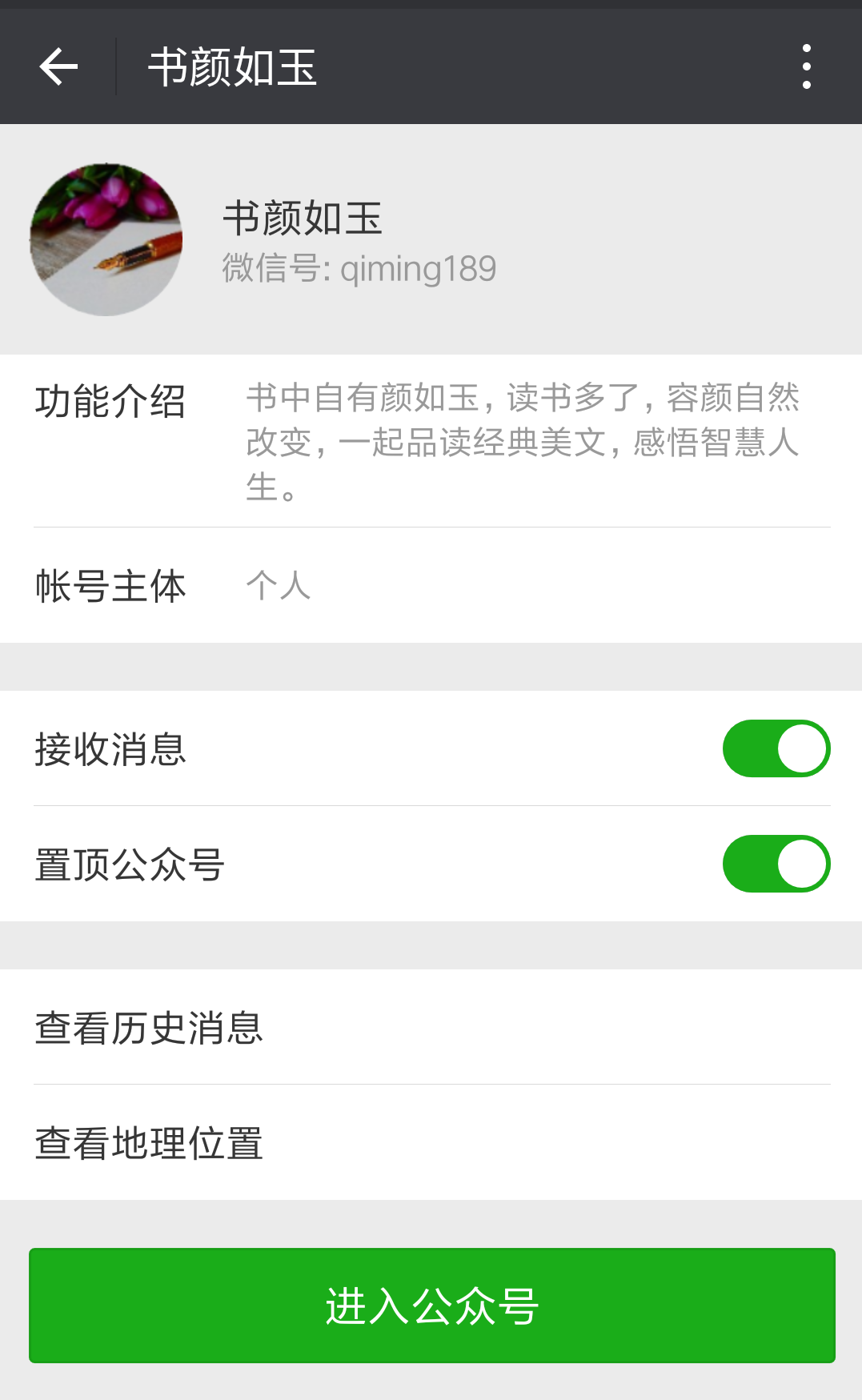Image resolution: width=862 pixels, height=1400 pixels.
Task: Open options from the top-right dots
Action: click(x=806, y=67)
